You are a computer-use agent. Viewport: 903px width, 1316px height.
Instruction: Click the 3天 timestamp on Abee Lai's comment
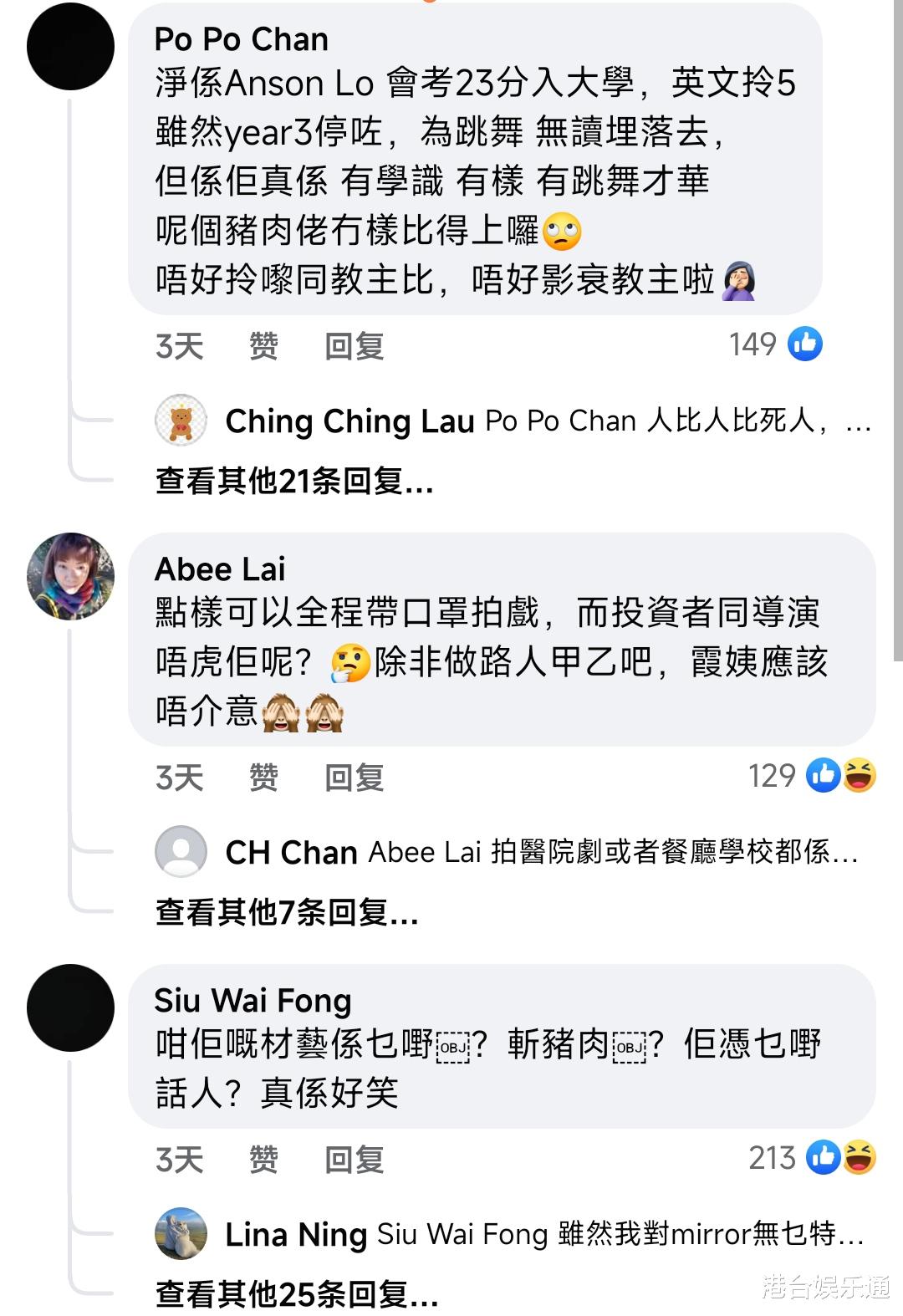(178, 777)
